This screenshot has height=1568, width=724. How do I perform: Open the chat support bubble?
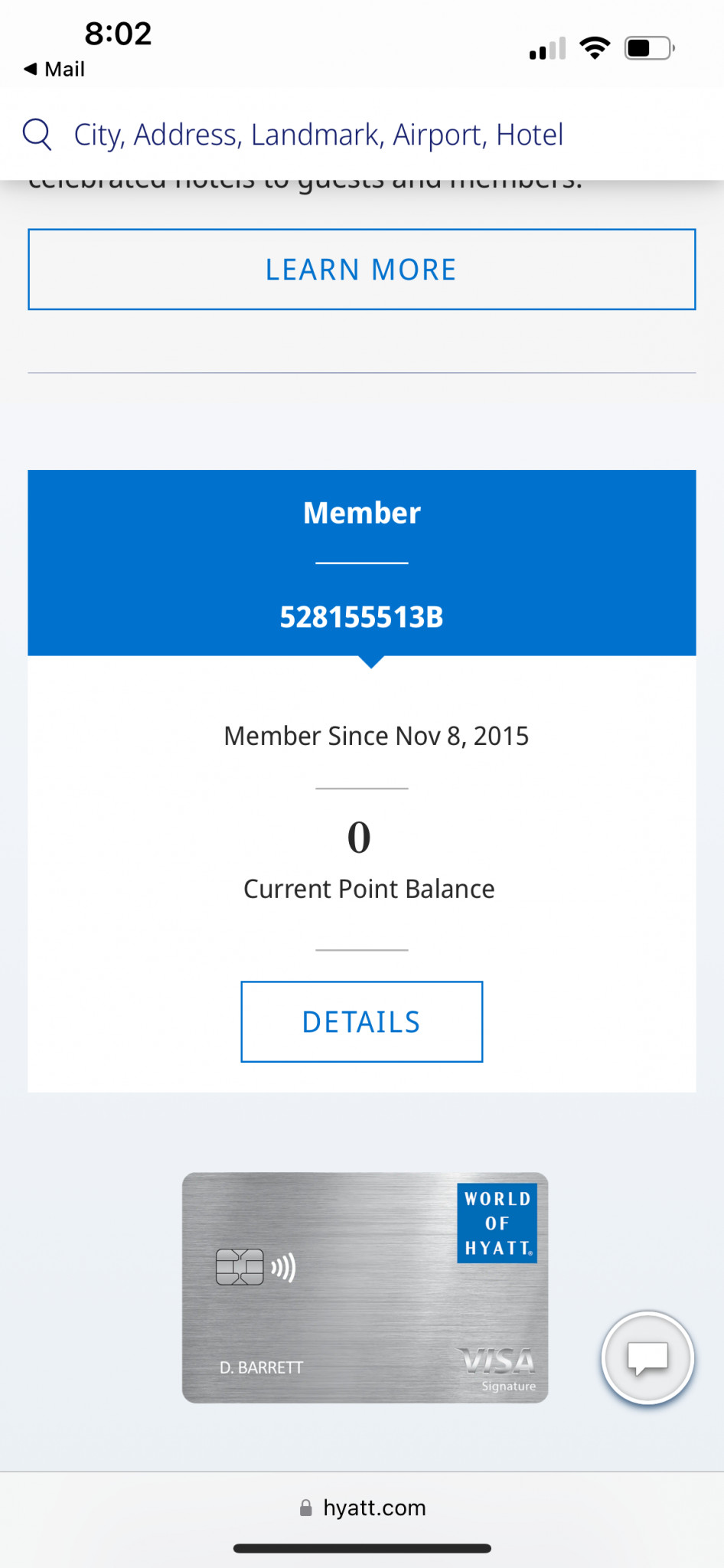tap(647, 1358)
